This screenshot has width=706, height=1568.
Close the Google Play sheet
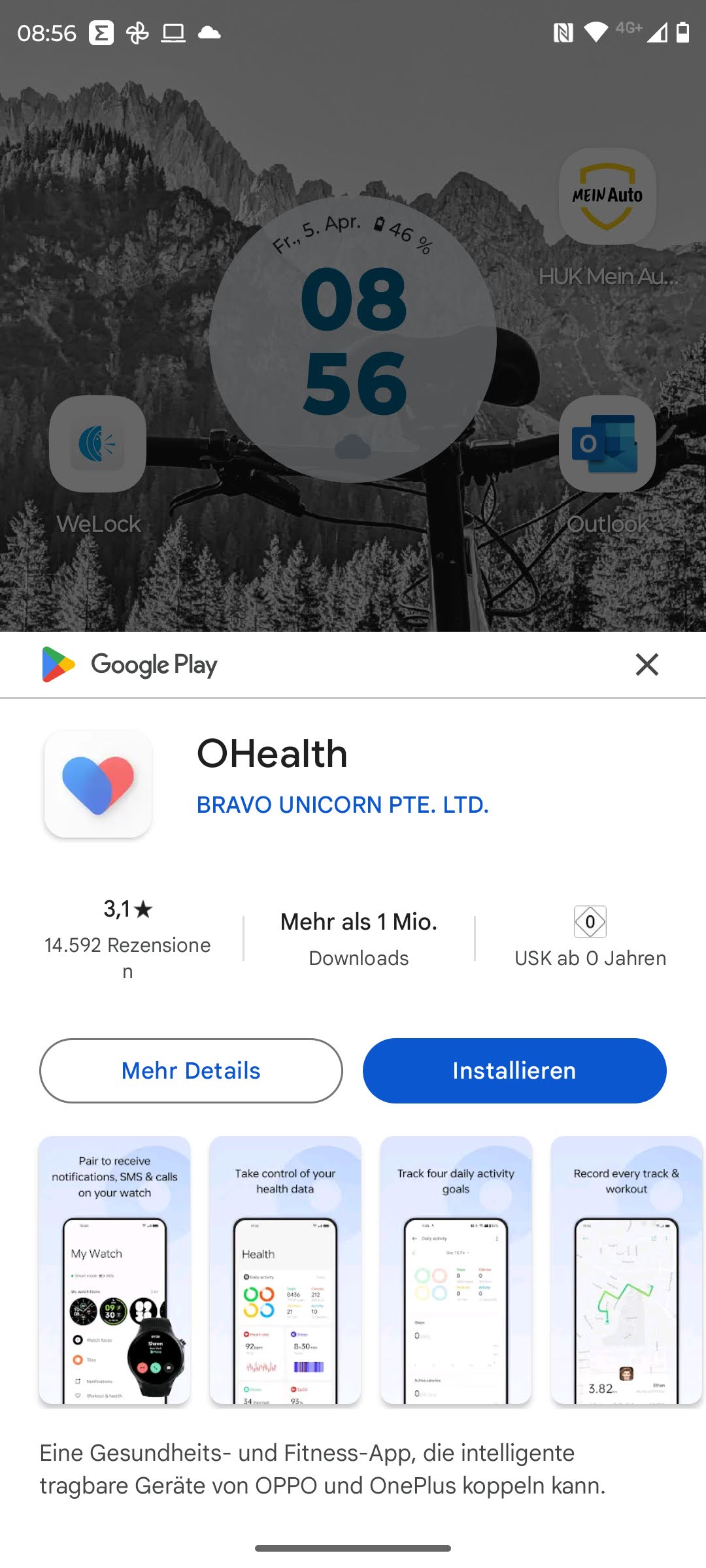[647, 664]
